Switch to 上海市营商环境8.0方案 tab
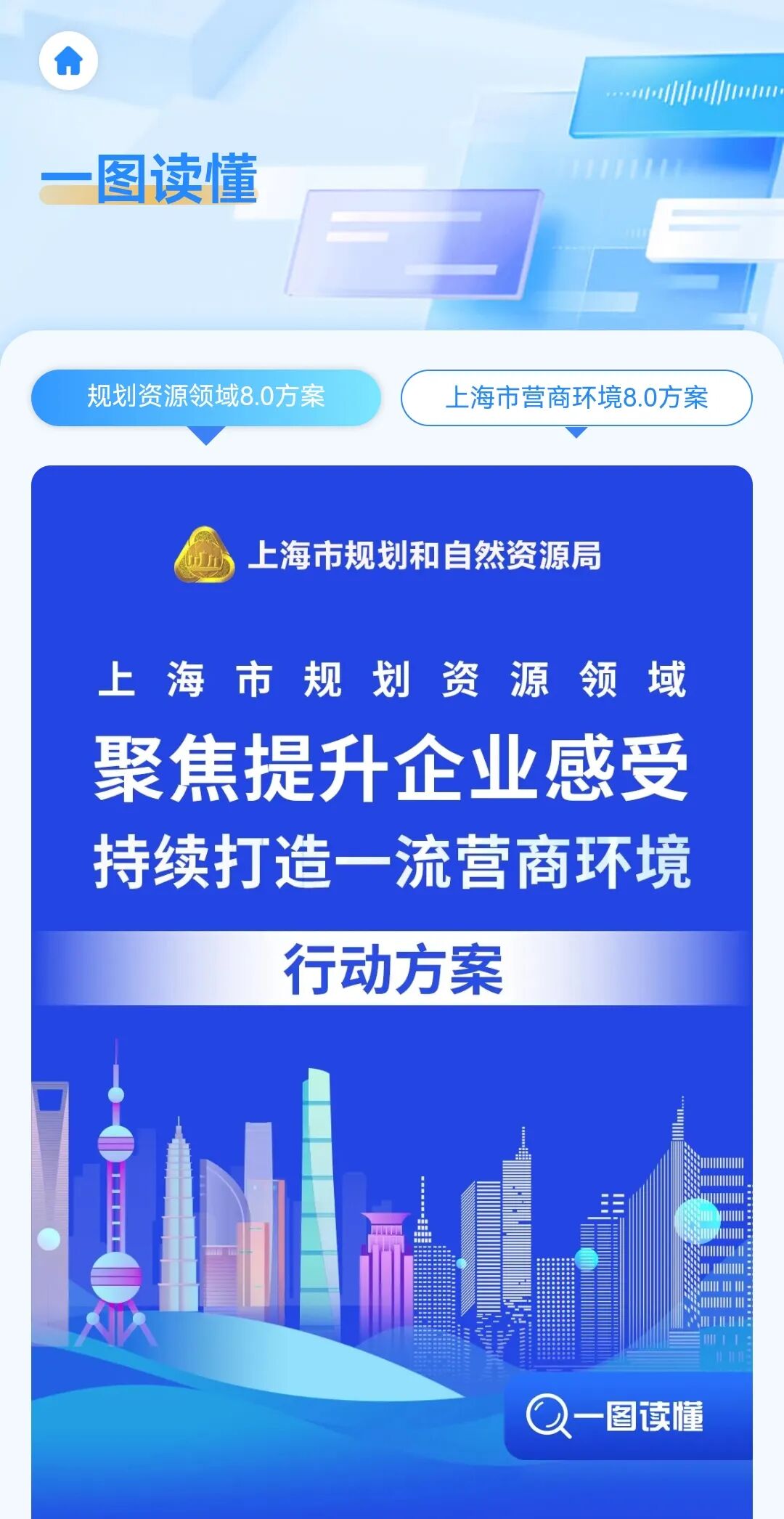 point(576,398)
